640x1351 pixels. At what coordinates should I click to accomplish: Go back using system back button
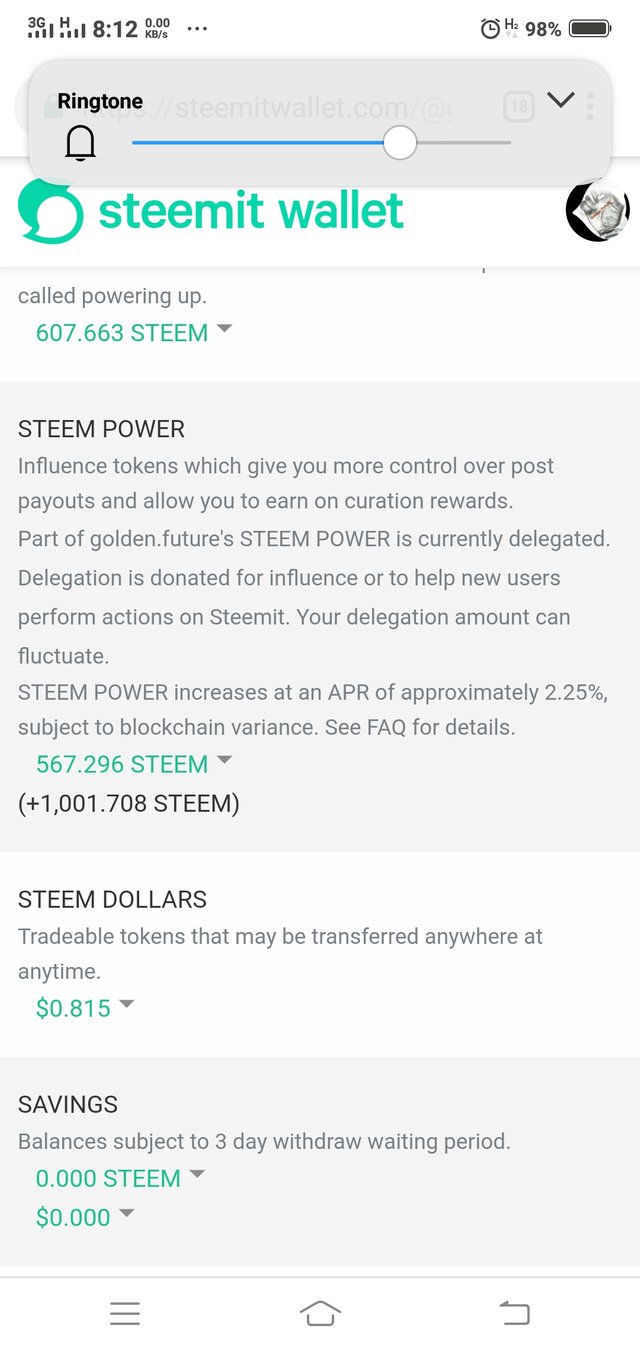click(514, 1313)
